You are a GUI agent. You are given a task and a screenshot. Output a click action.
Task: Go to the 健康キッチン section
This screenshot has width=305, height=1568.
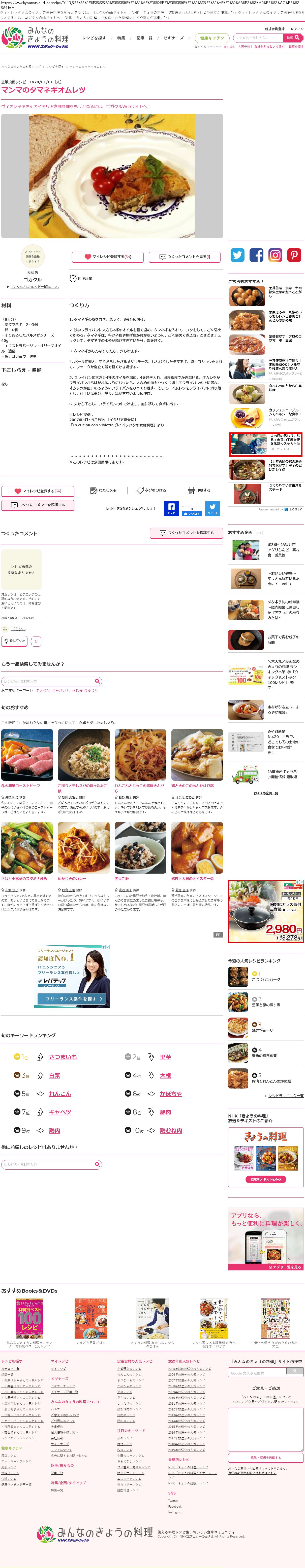(212, 38)
